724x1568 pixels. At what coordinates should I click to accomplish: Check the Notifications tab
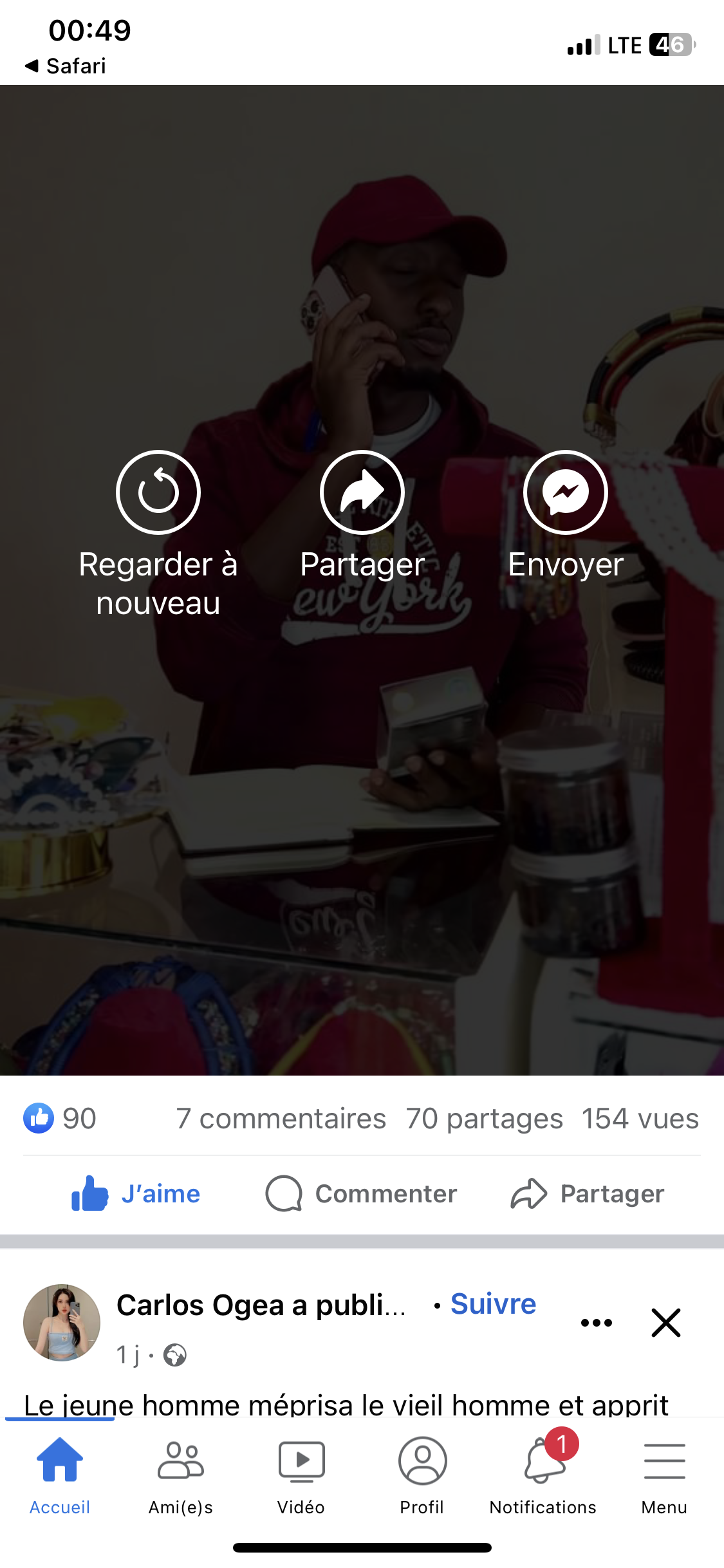[543, 1475]
